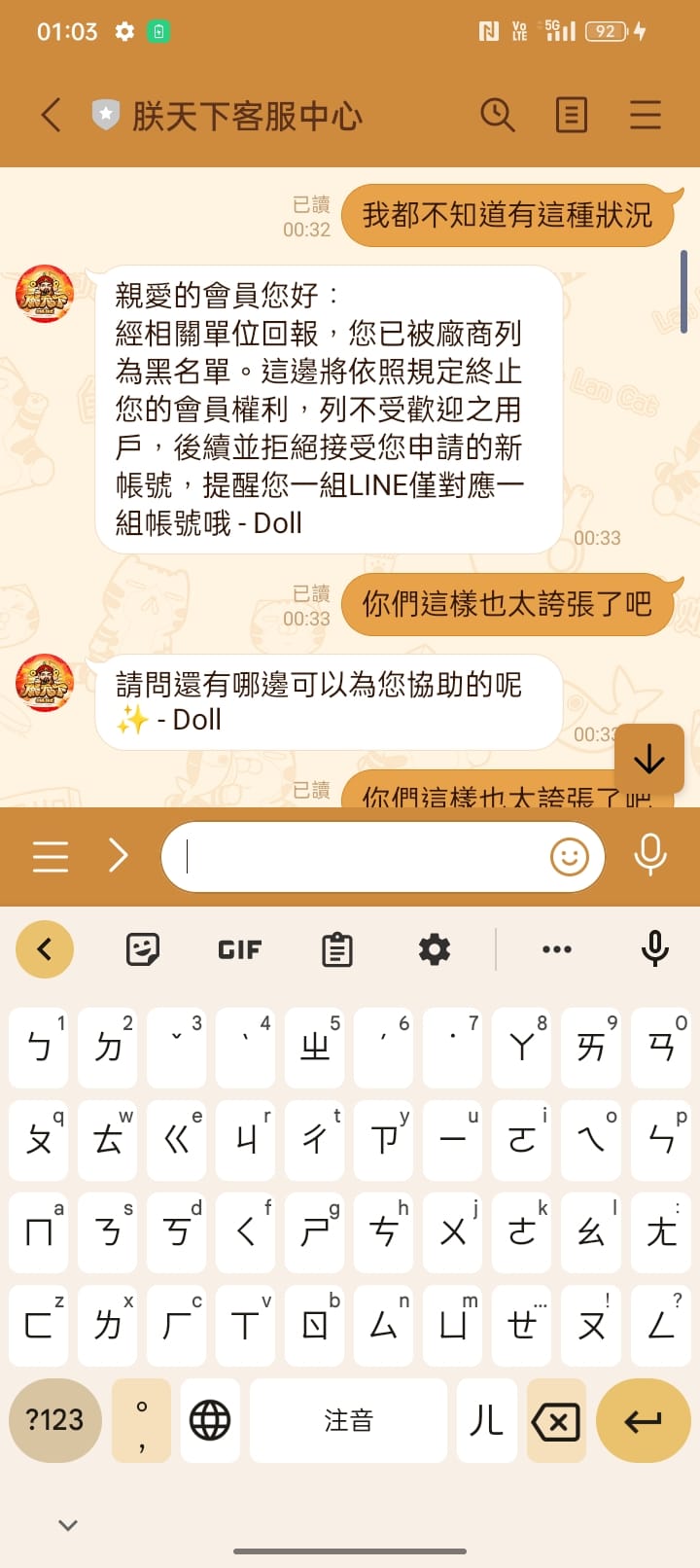Record a voice message
700x1568 pixels.
(649, 855)
